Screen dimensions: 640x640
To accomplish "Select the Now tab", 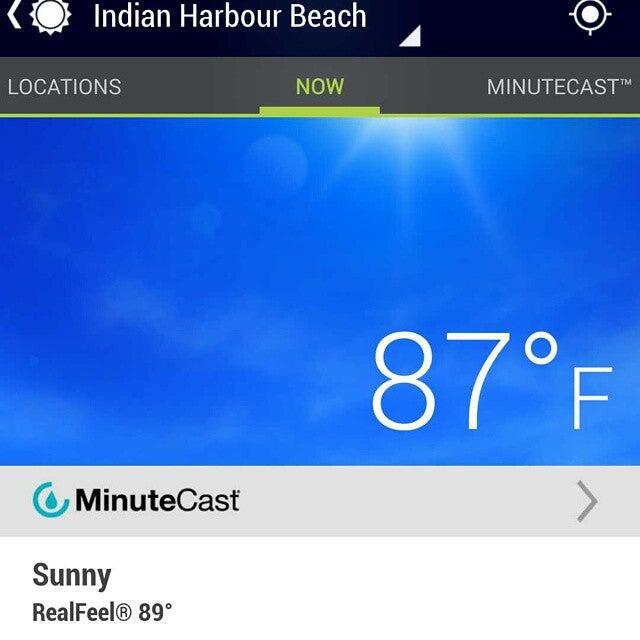I will (319, 87).
